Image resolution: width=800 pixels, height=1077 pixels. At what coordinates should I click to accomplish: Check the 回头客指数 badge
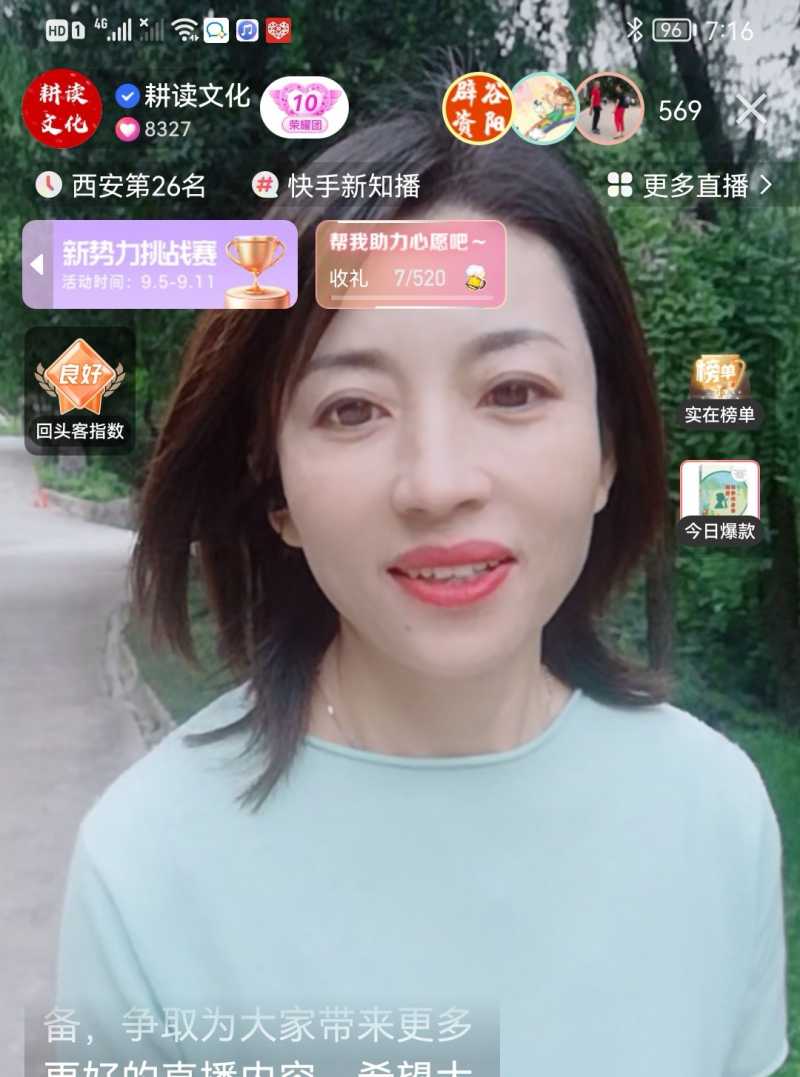80,390
